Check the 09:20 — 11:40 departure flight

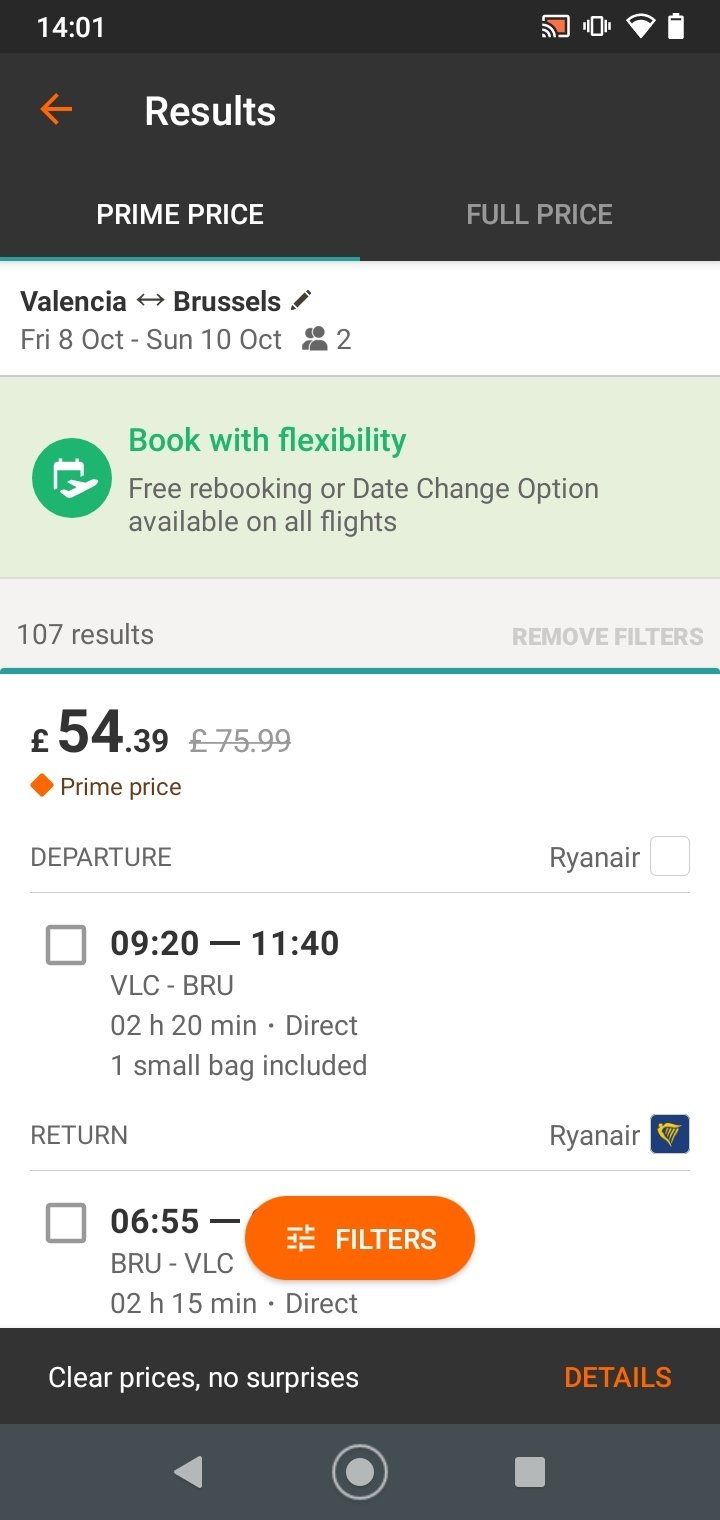[x=66, y=944]
